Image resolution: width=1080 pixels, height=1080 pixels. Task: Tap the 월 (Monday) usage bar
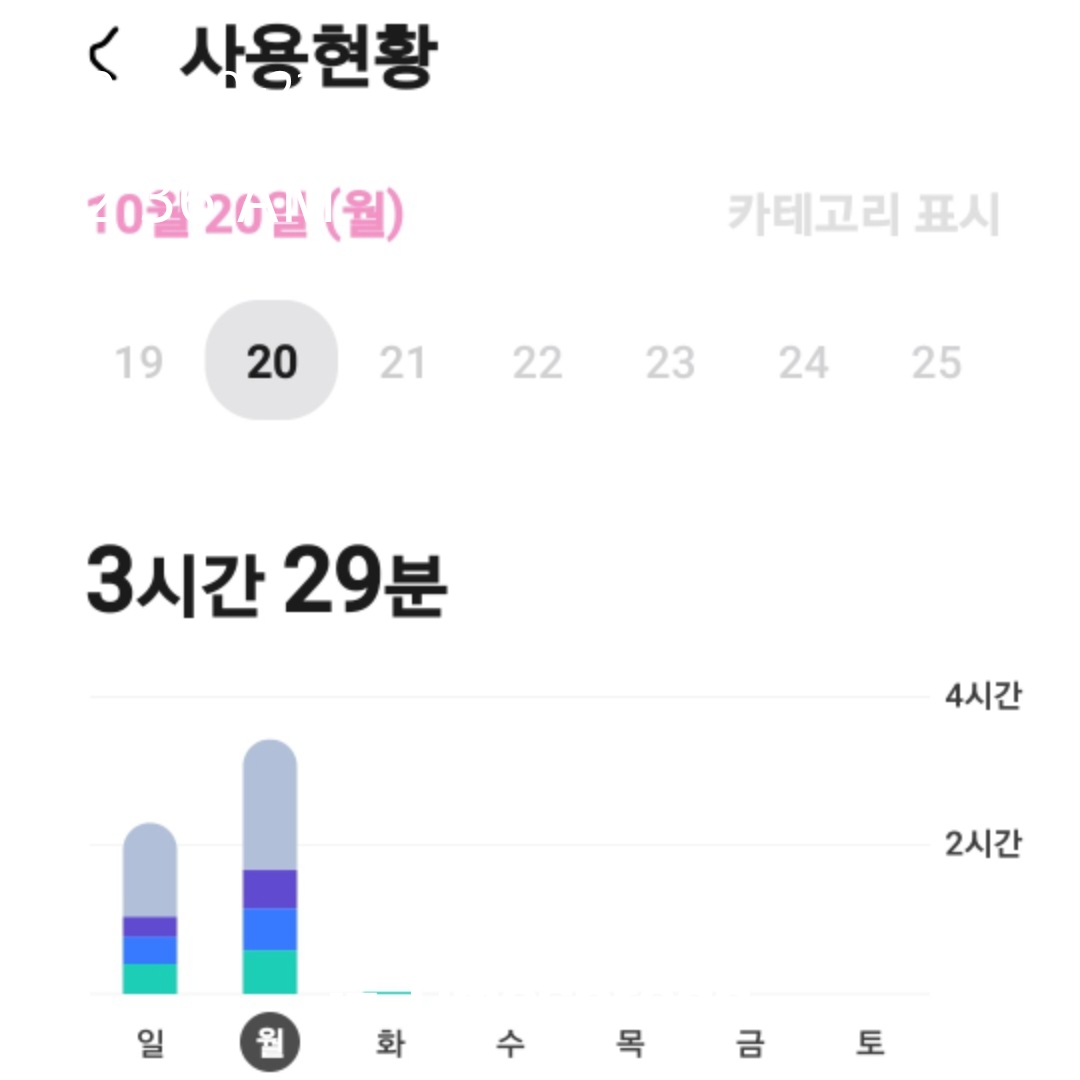270,866
